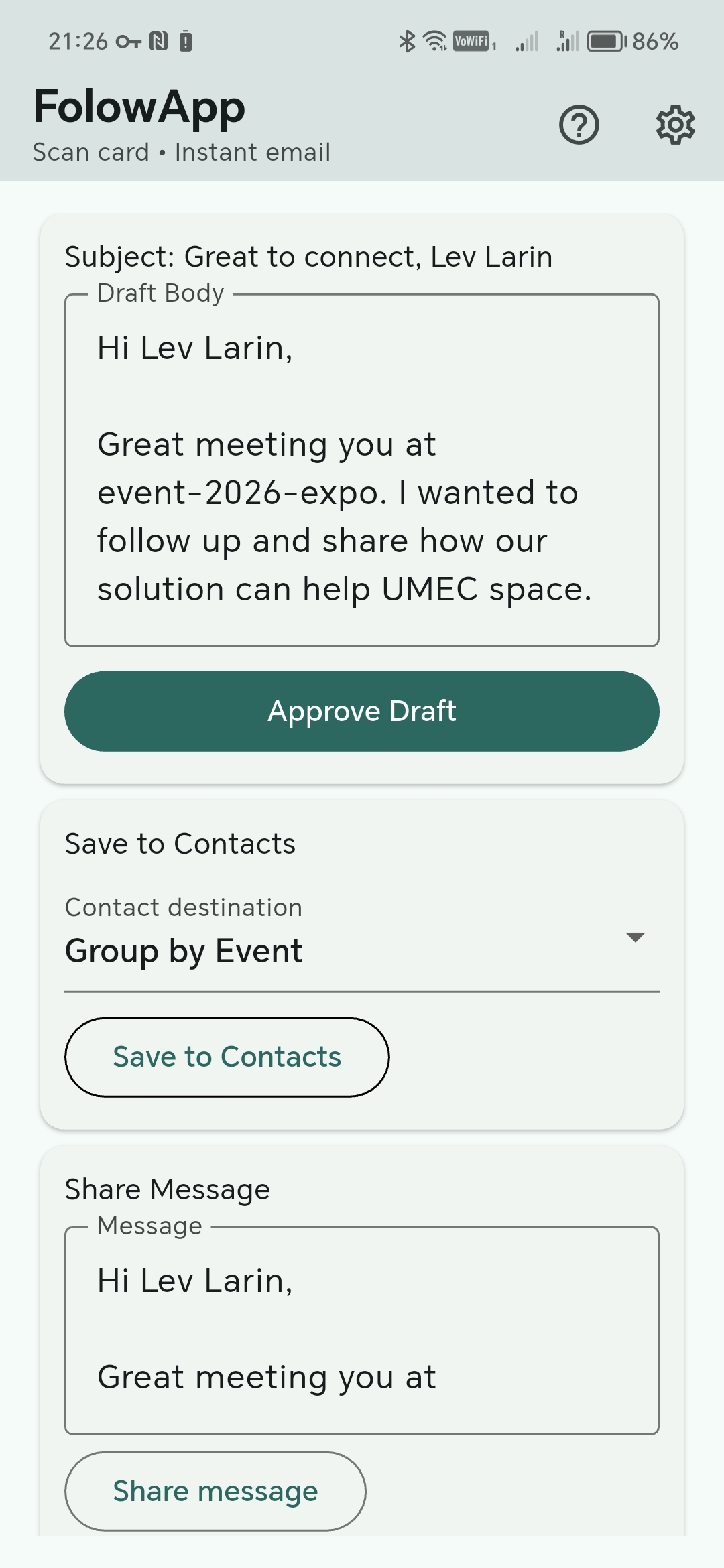The width and height of the screenshot is (724, 1568).
Task: Tap the Share message button
Action: coord(215,1491)
